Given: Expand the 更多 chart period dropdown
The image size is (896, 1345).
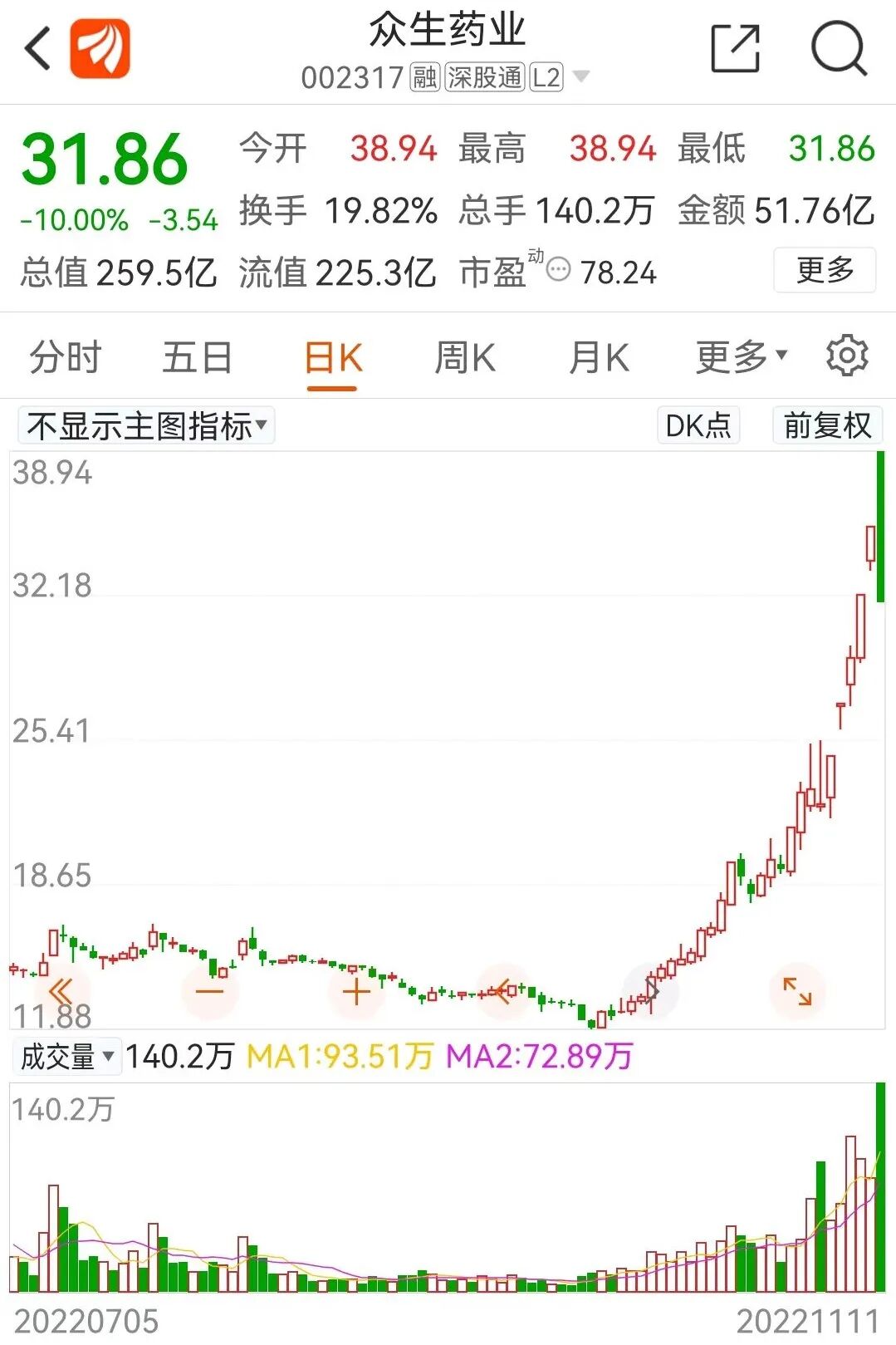Looking at the screenshot, I should pyautogui.click(x=741, y=358).
